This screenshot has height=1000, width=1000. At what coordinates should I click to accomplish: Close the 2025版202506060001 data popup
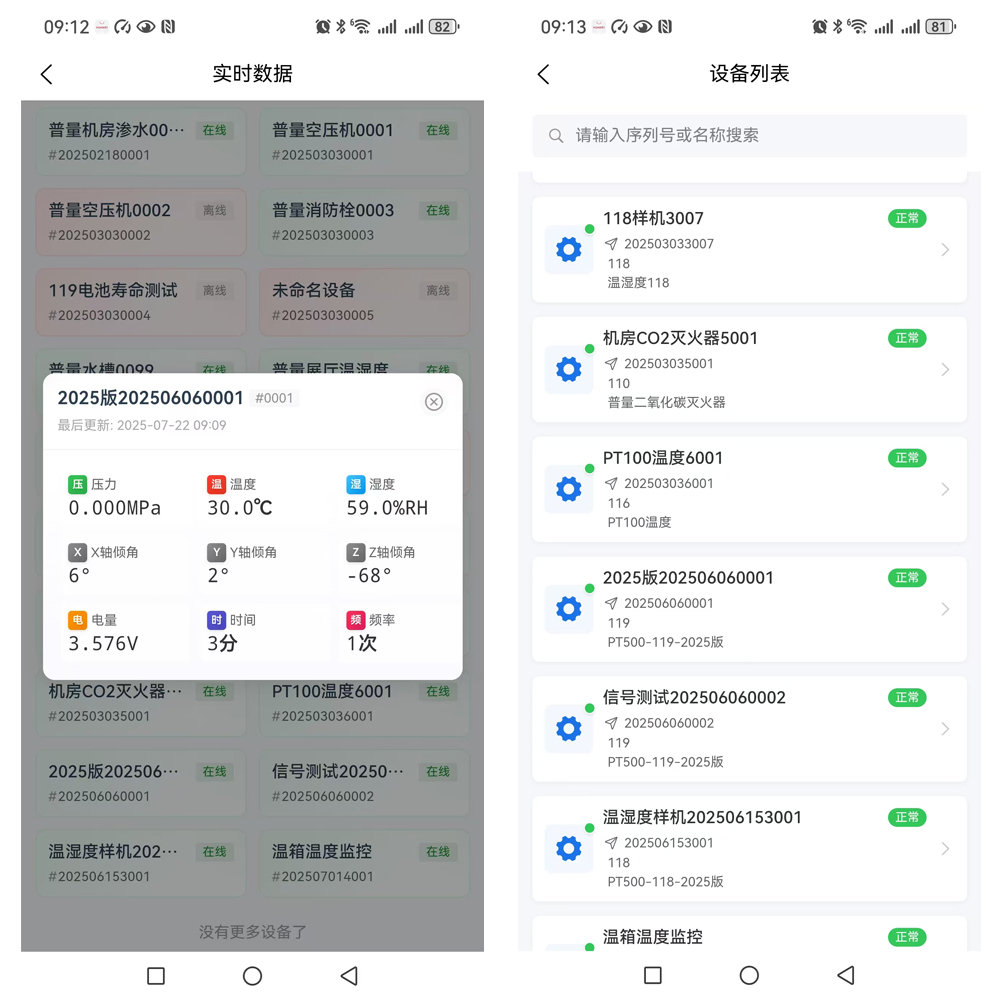tap(433, 401)
